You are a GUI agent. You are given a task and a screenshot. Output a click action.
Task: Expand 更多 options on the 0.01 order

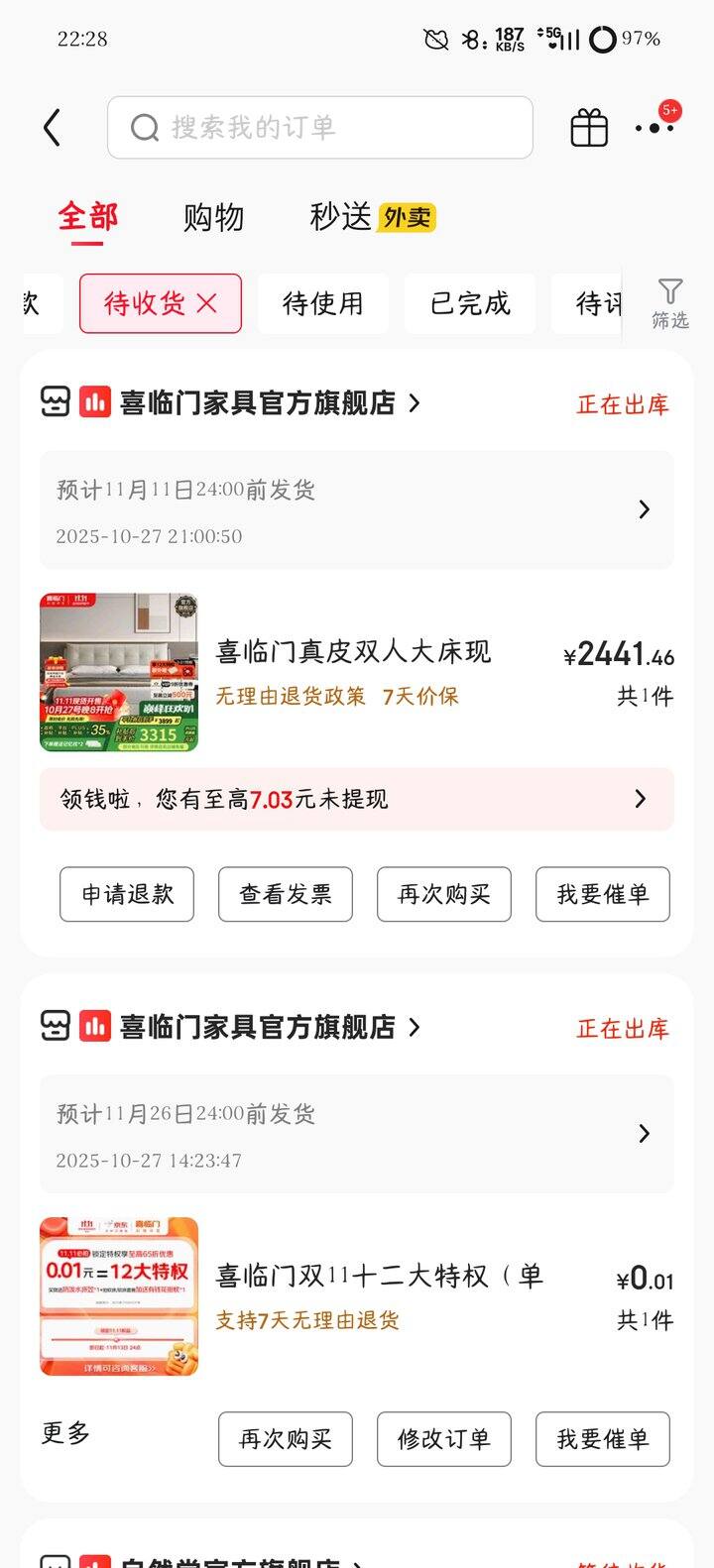click(x=65, y=1433)
